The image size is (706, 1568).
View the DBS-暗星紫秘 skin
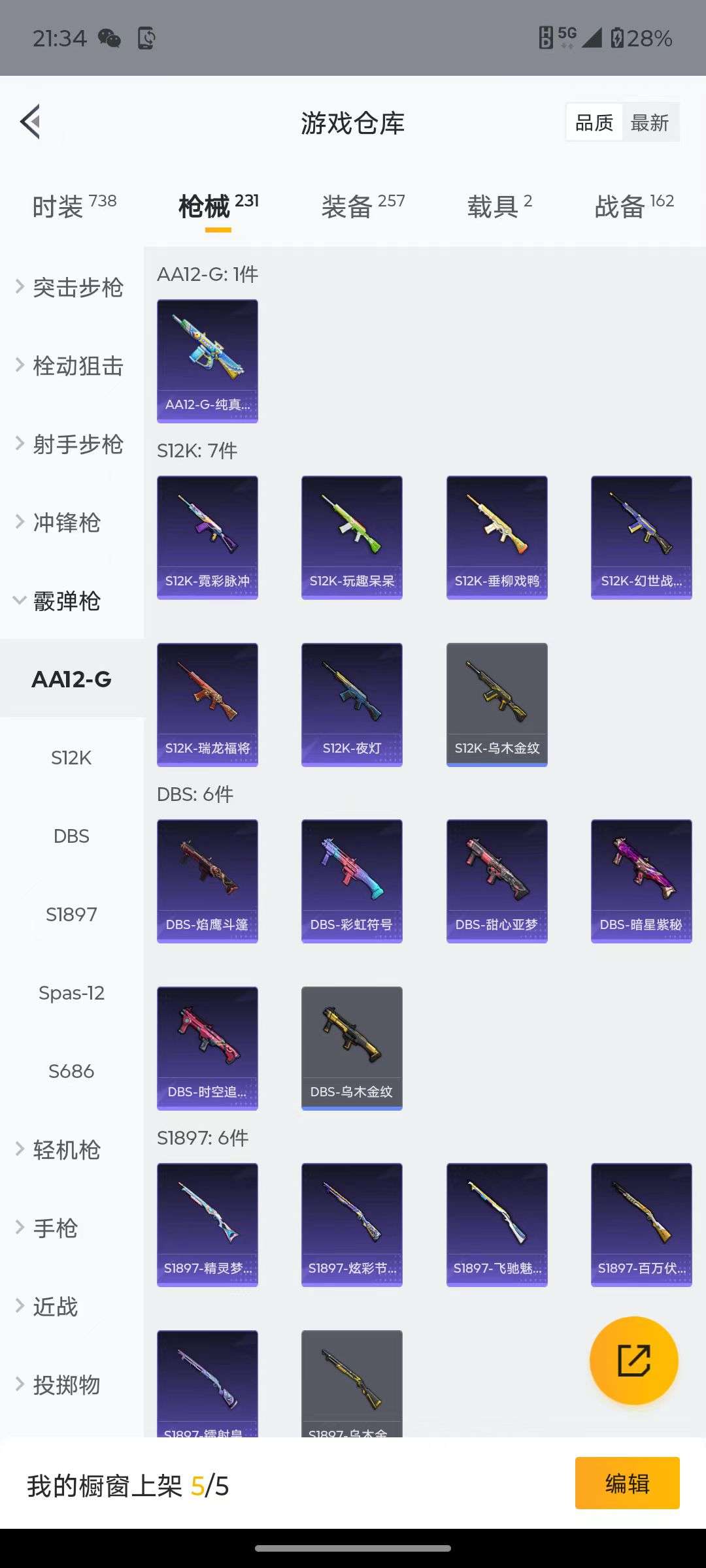641,881
